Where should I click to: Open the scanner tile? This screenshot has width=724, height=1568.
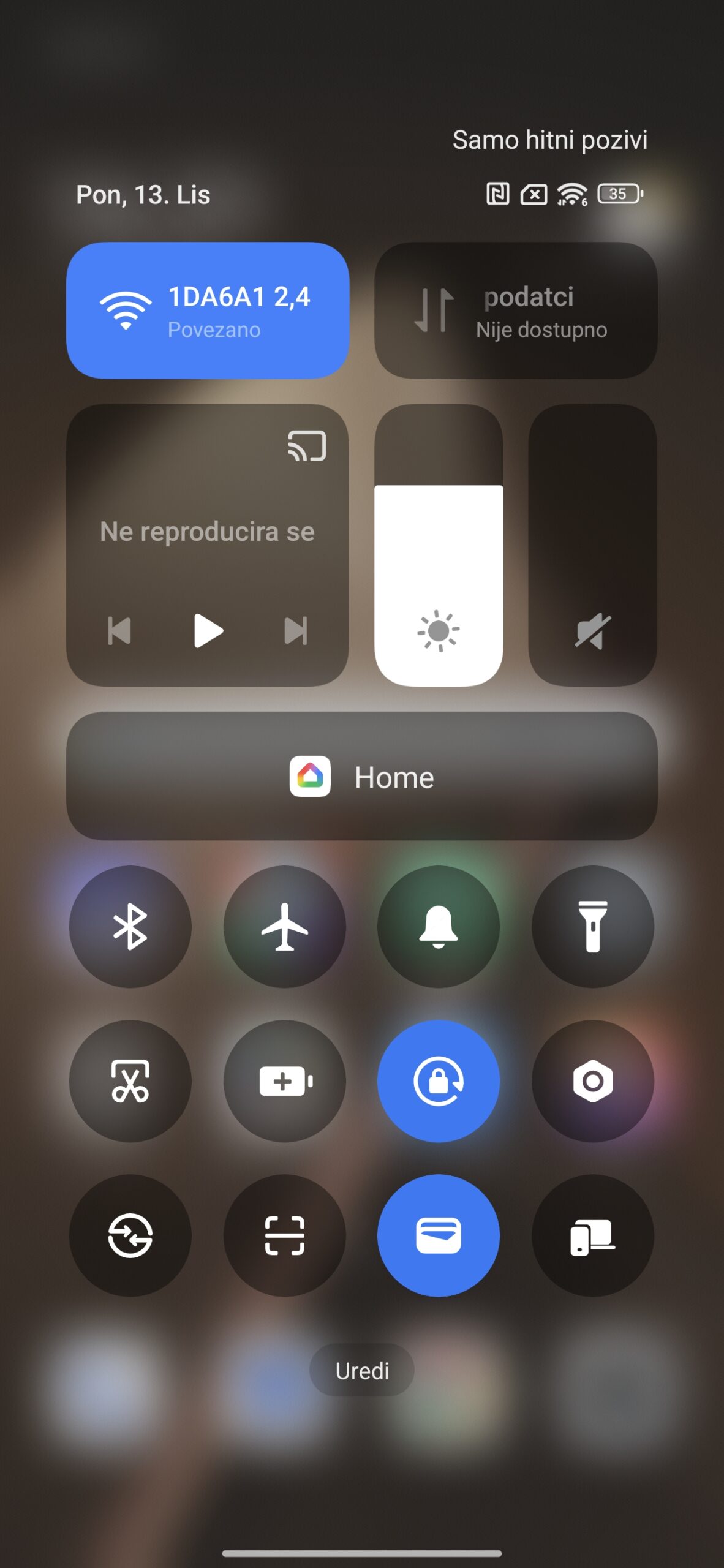pyautogui.click(x=285, y=1235)
